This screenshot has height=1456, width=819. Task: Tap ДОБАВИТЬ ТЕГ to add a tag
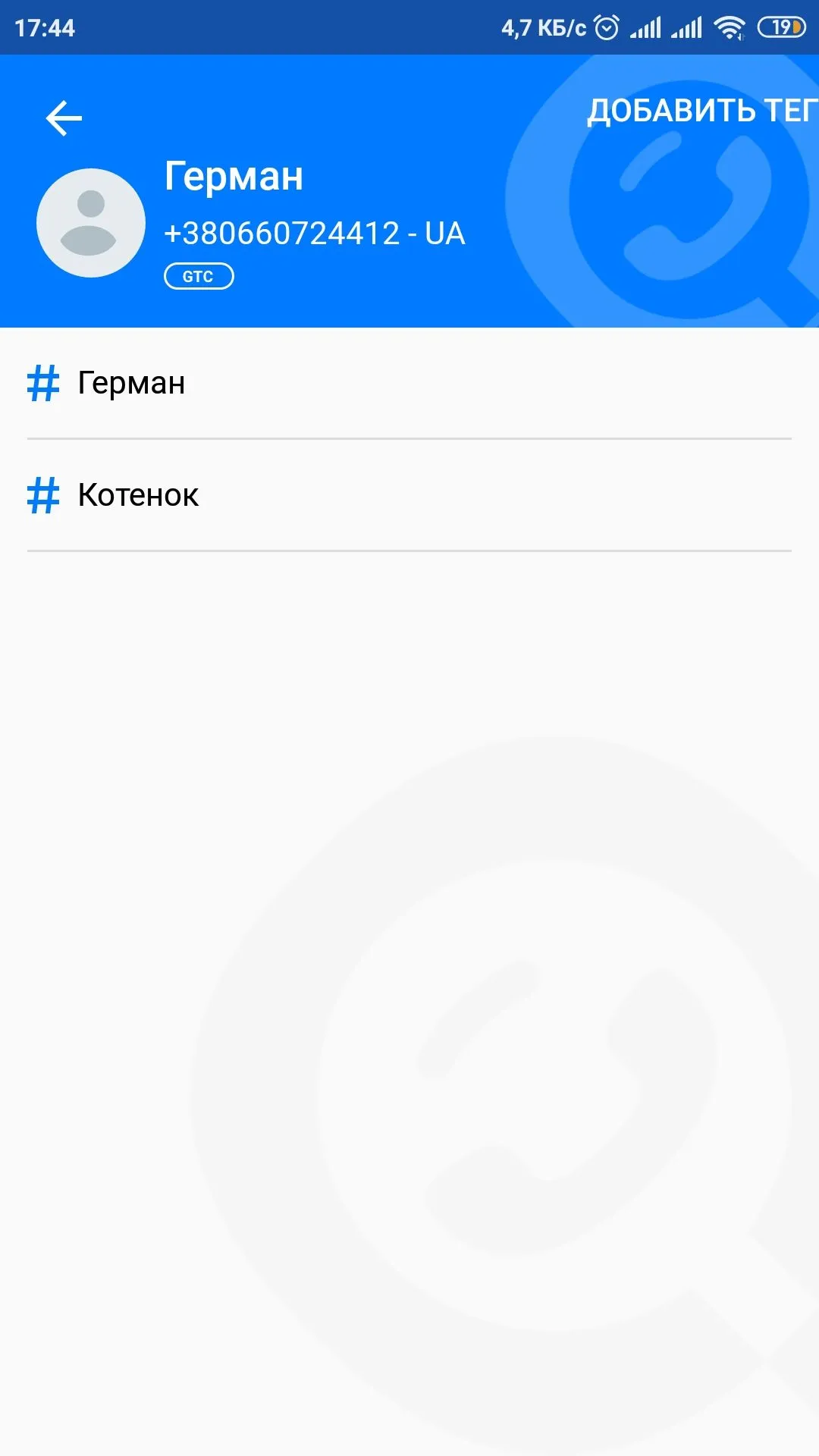[x=701, y=111]
